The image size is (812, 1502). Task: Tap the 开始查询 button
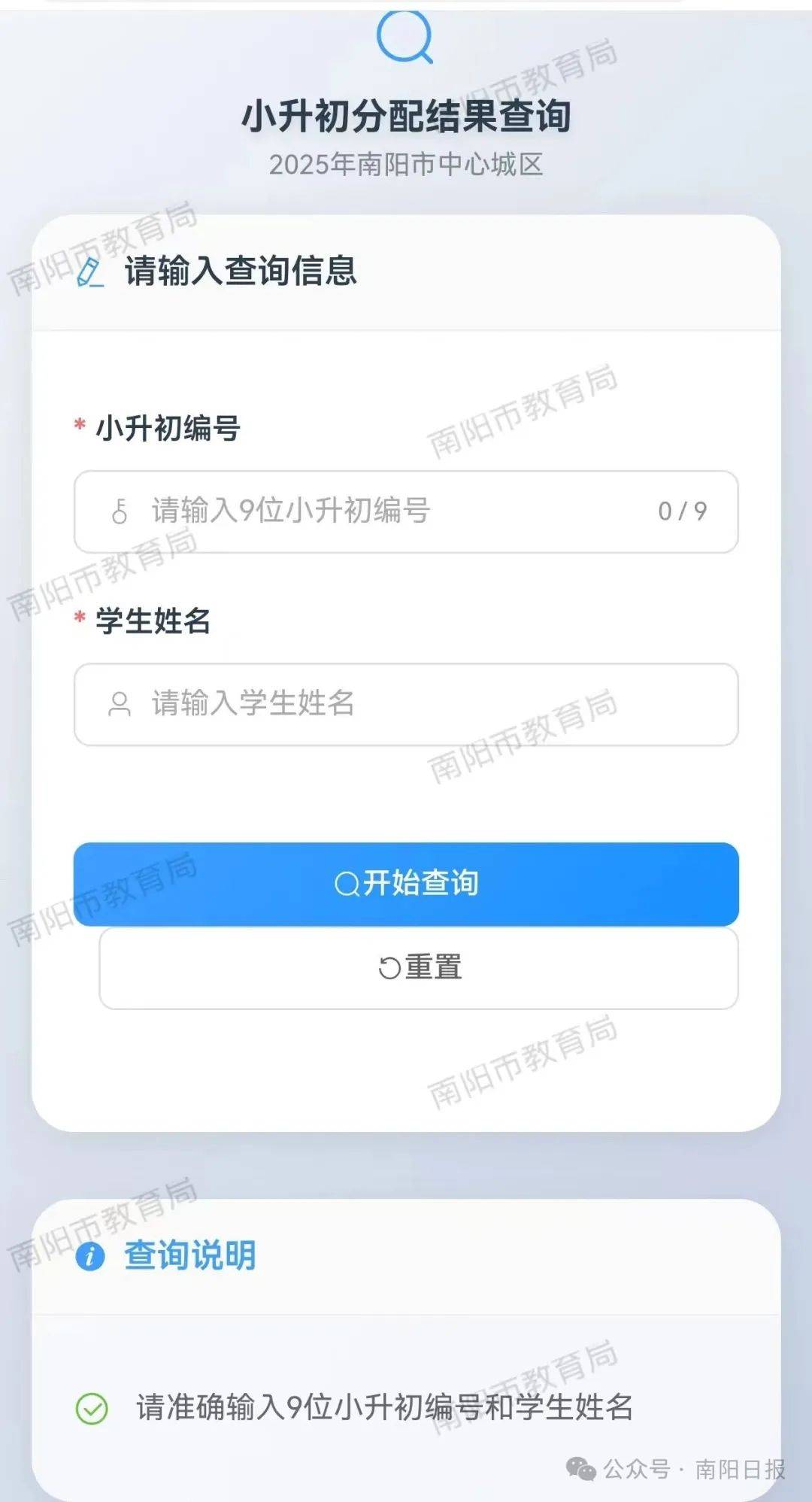(406, 884)
